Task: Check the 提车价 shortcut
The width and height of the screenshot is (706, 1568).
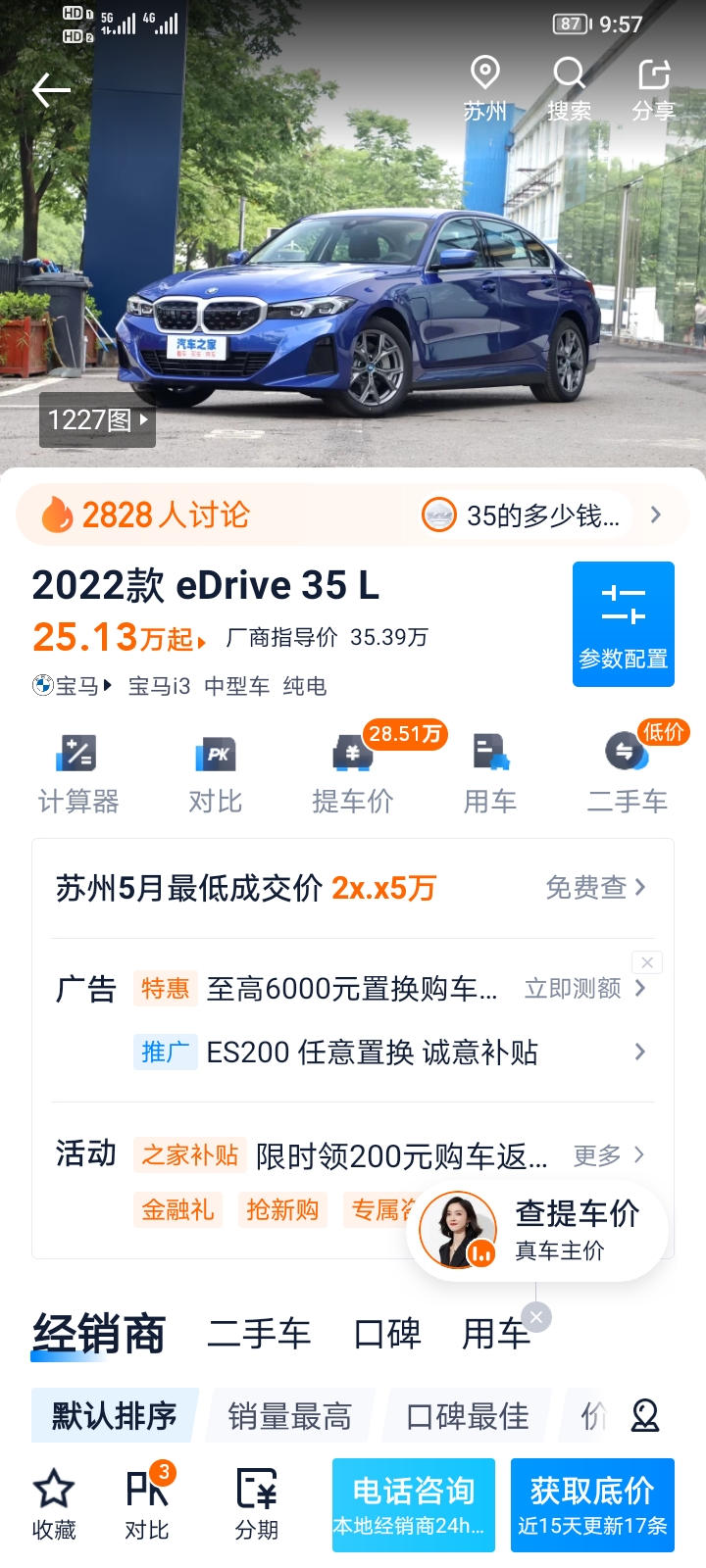Action: 353,774
